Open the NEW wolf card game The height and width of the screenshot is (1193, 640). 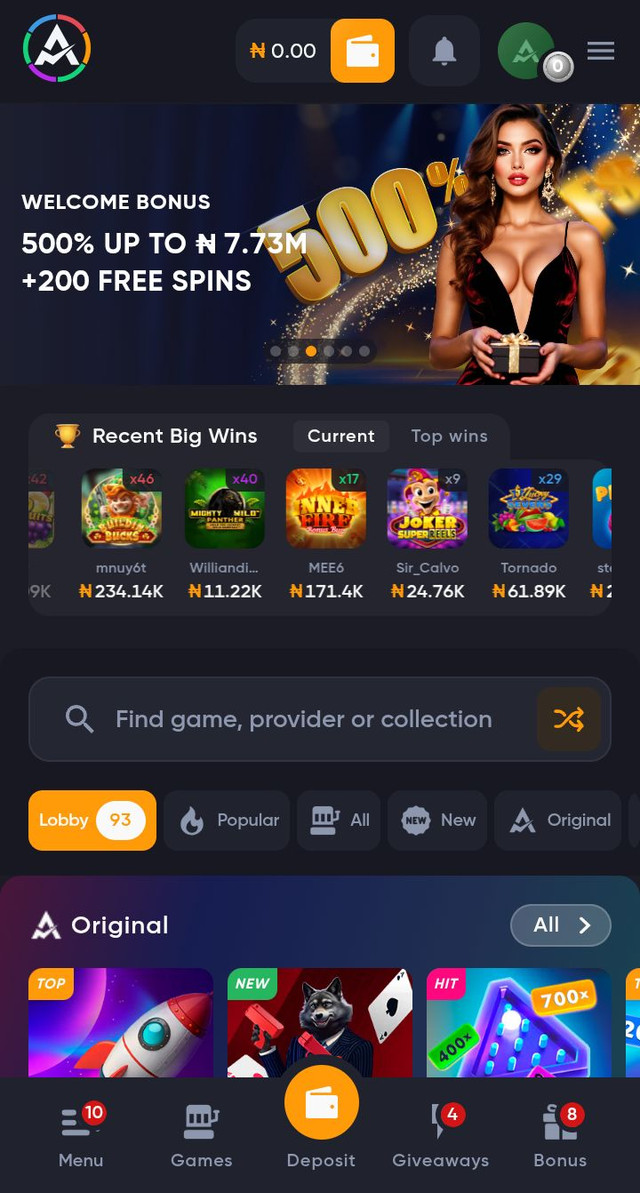coord(320,1020)
